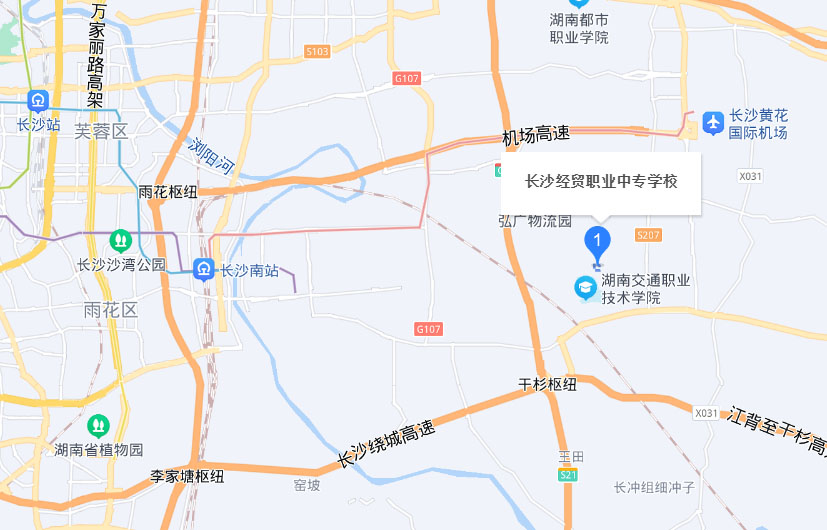
Task: Open the 长沙南站 station marker
Action: coord(203,269)
